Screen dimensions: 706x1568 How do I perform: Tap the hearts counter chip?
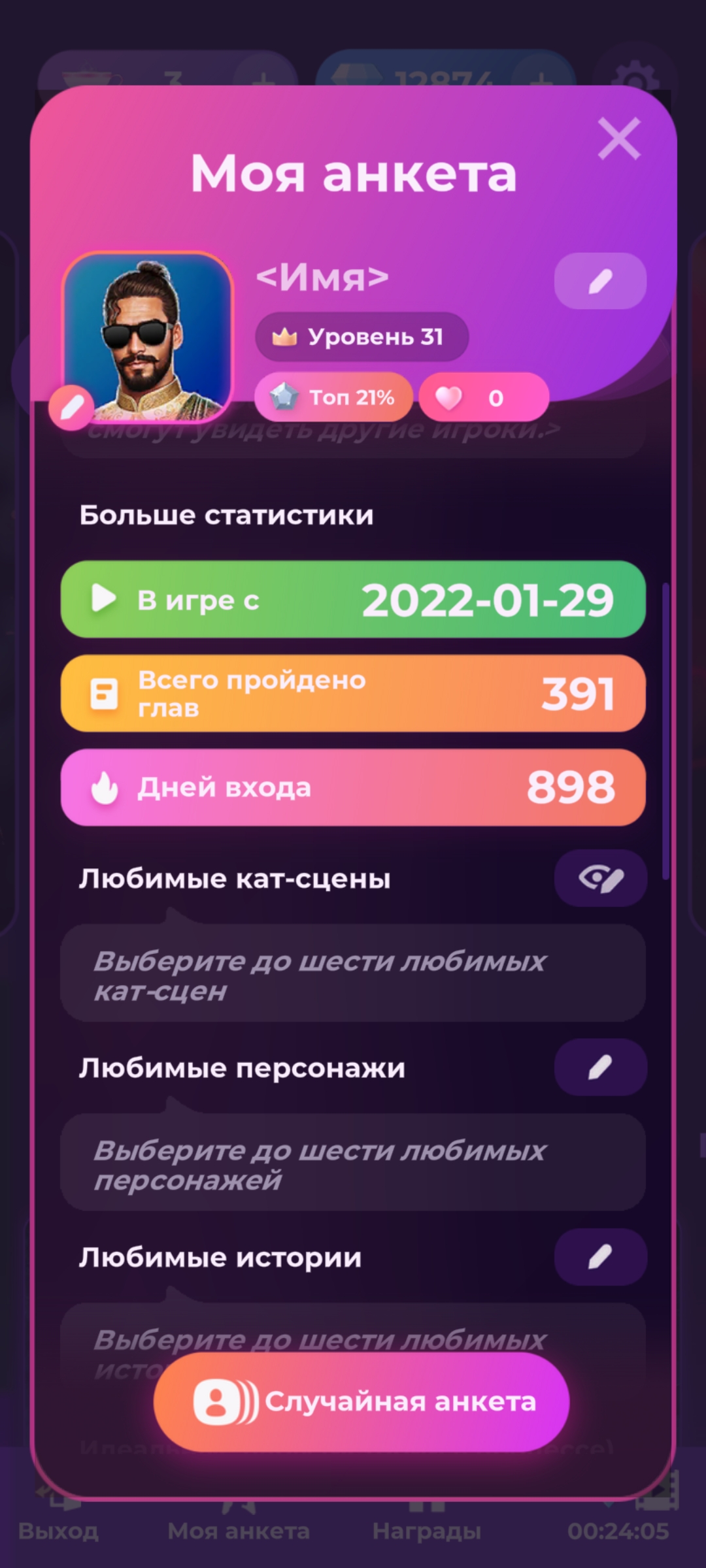click(x=483, y=397)
